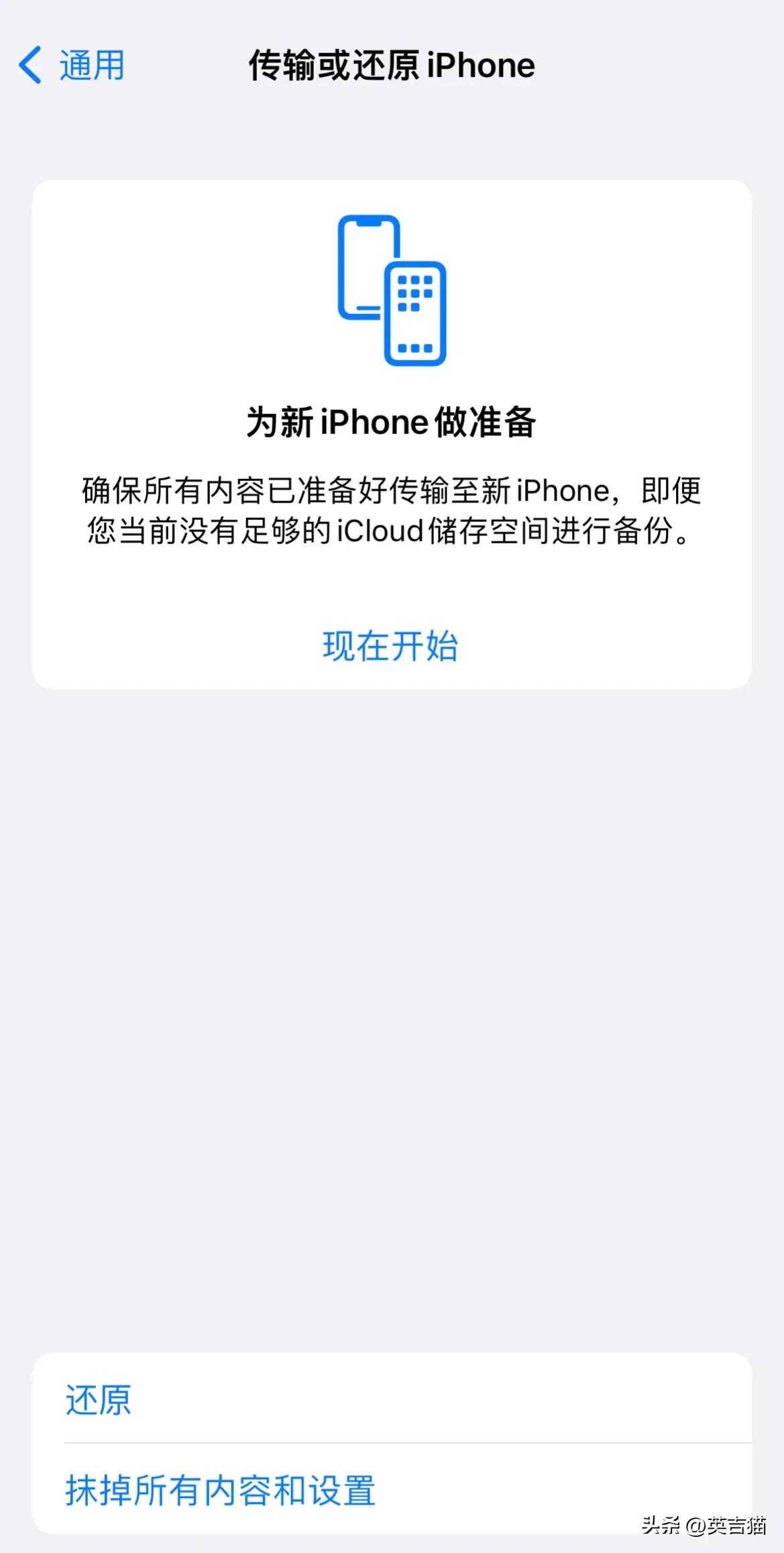Tap 现在开始 to prepare for new iPhone
This screenshot has height=1553, width=784.
pos(391,646)
